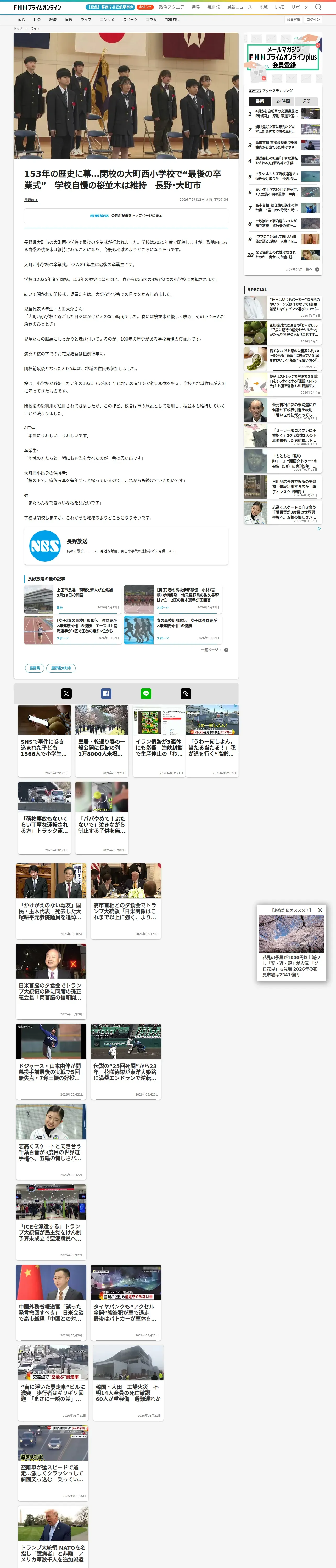336x1568 pixels.
Task: Select the スポーツ category in navigation
Action: coord(130,20)
